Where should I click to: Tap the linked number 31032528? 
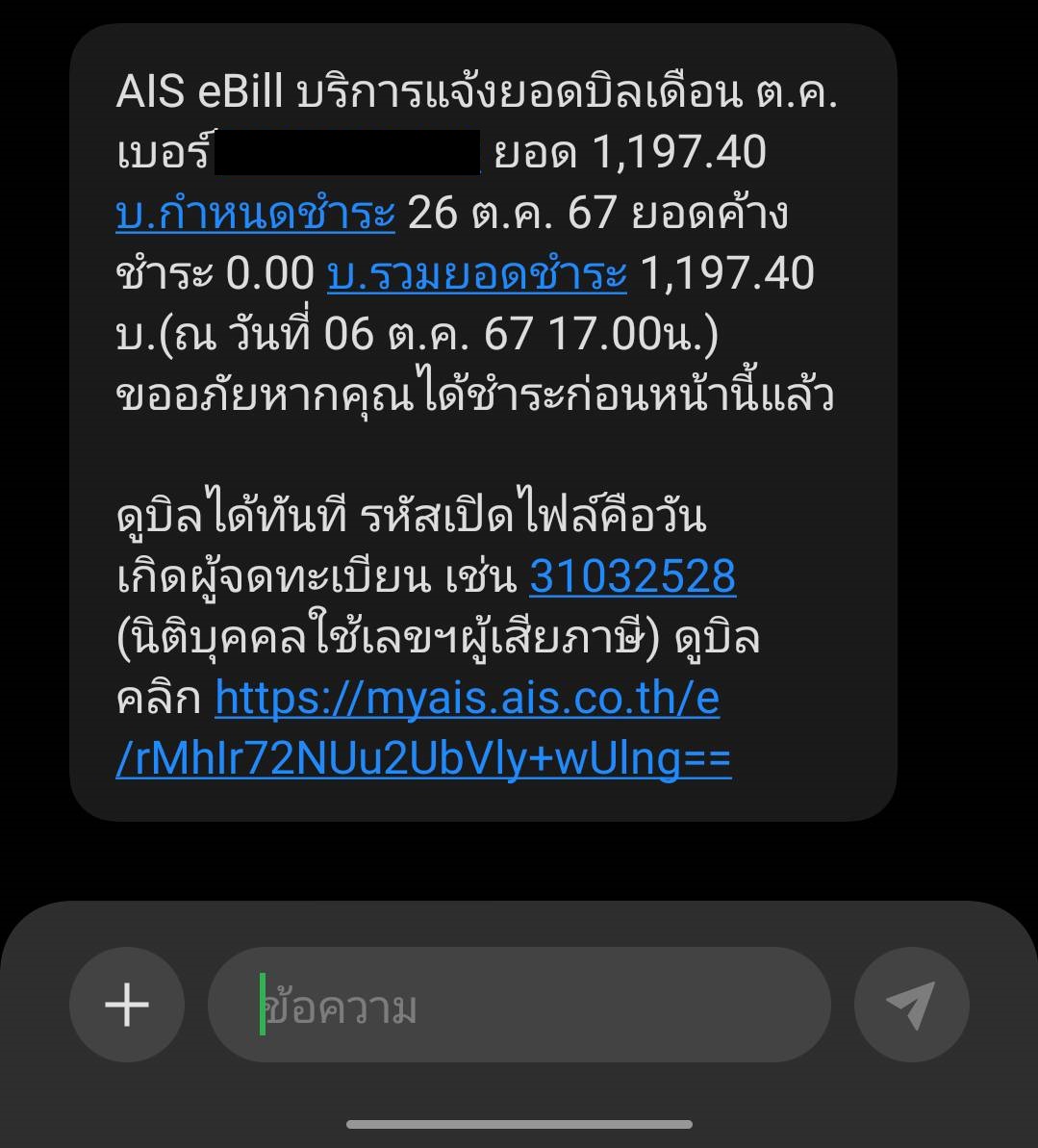632,576
